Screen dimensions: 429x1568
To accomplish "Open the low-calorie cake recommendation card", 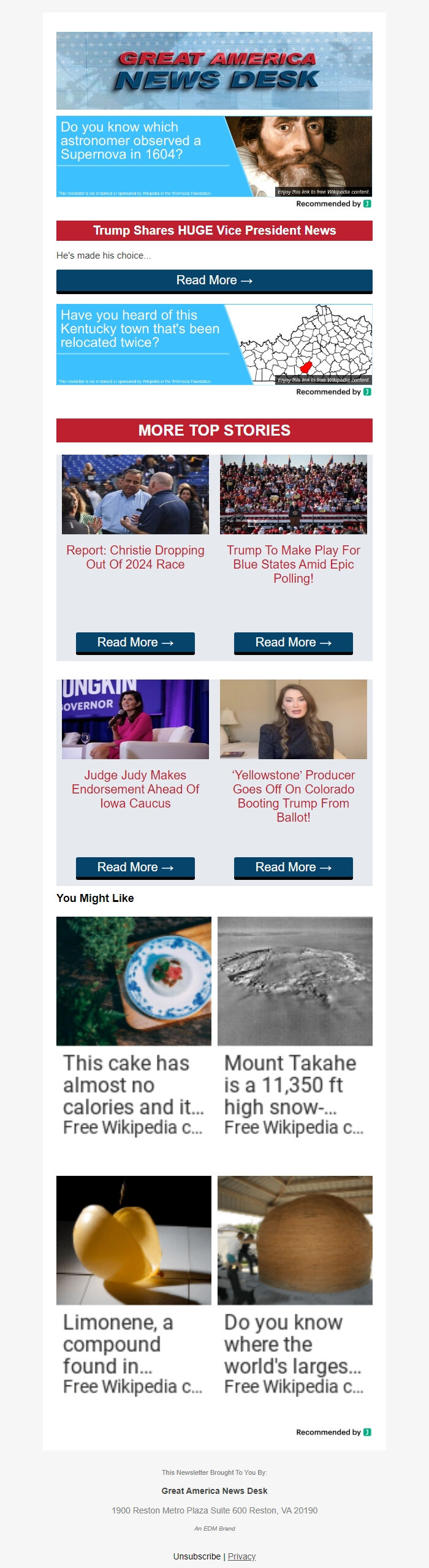I will 134,1026.
